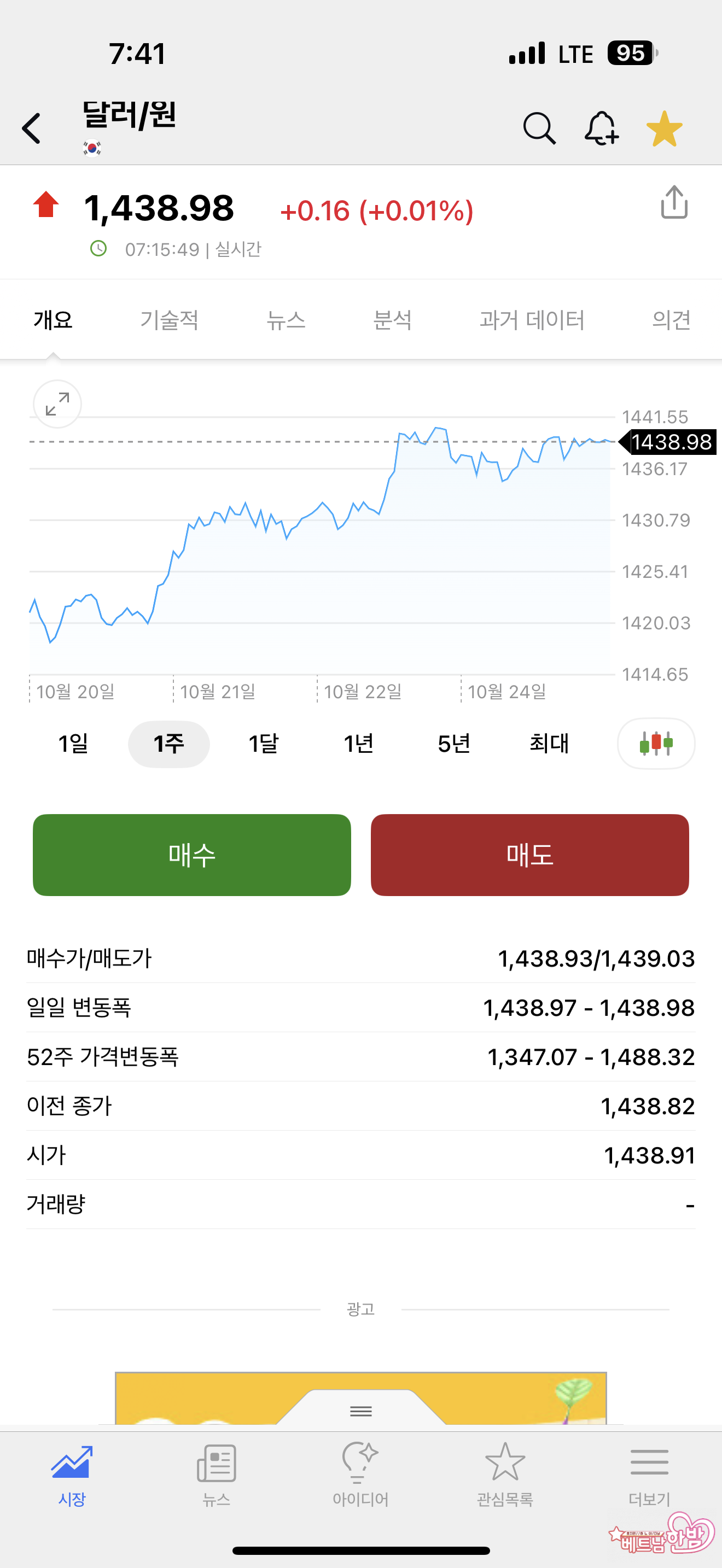View the 분석 tab
Viewport: 722px width, 1568px height.
click(x=393, y=320)
